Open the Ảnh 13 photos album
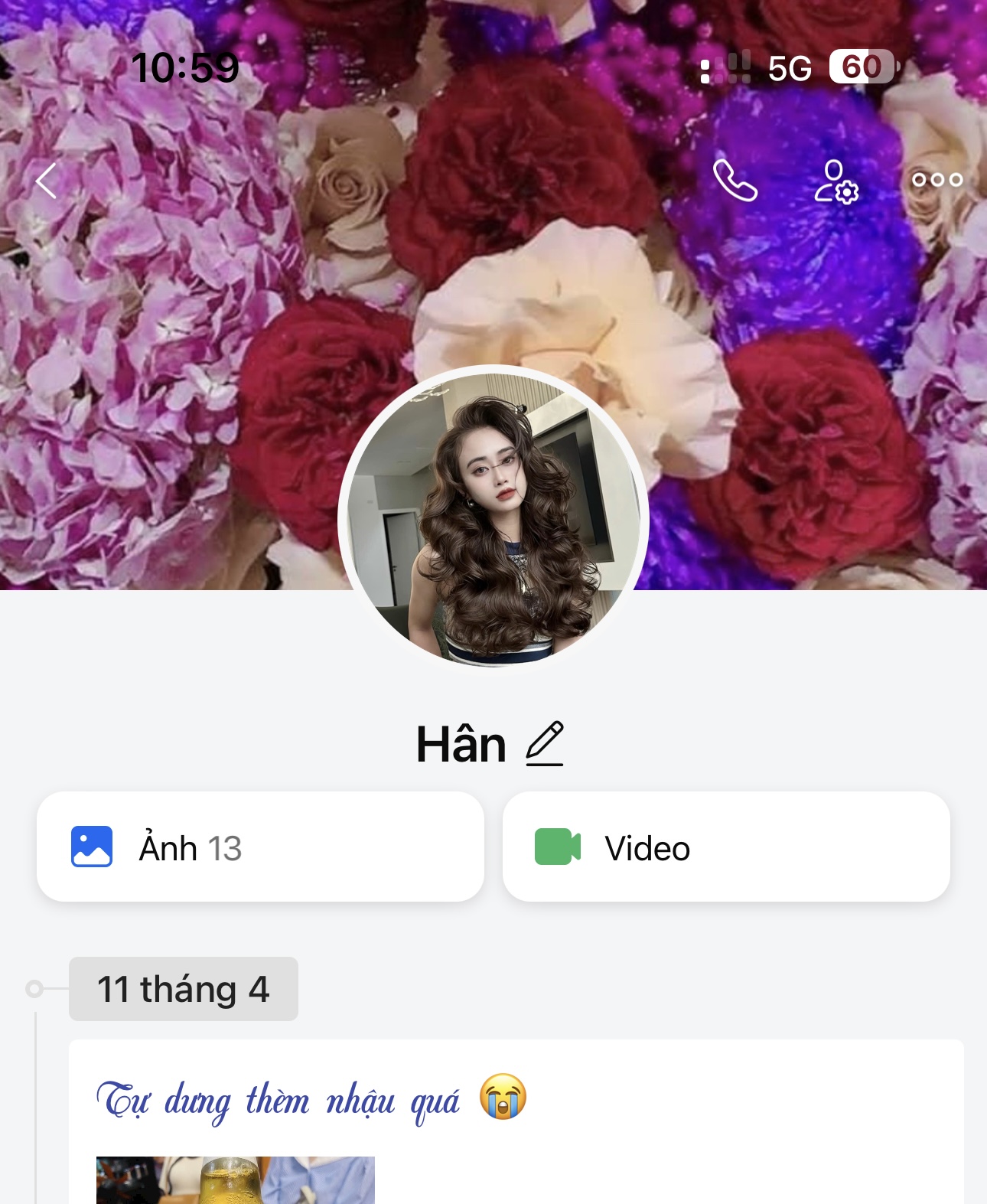The height and width of the screenshot is (1204, 987). coord(260,847)
